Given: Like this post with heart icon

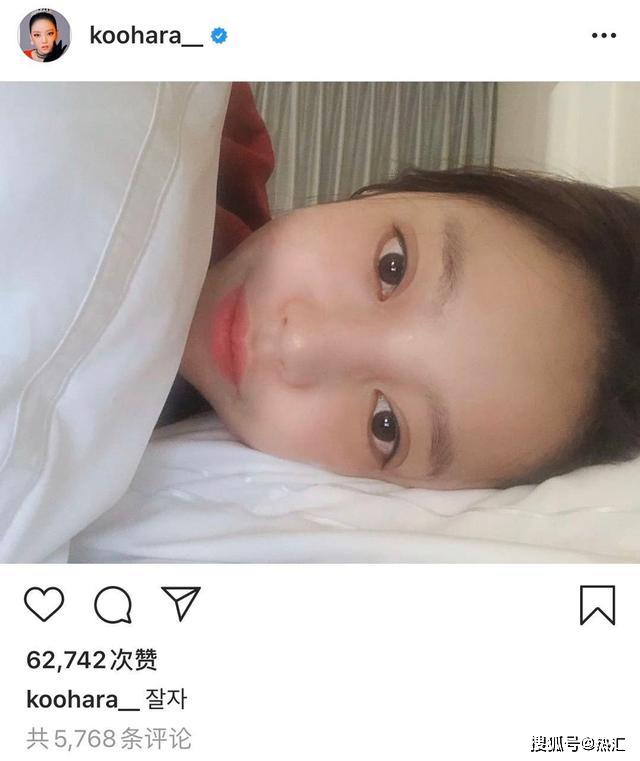Looking at the screenshot, I should click(44, 604).
